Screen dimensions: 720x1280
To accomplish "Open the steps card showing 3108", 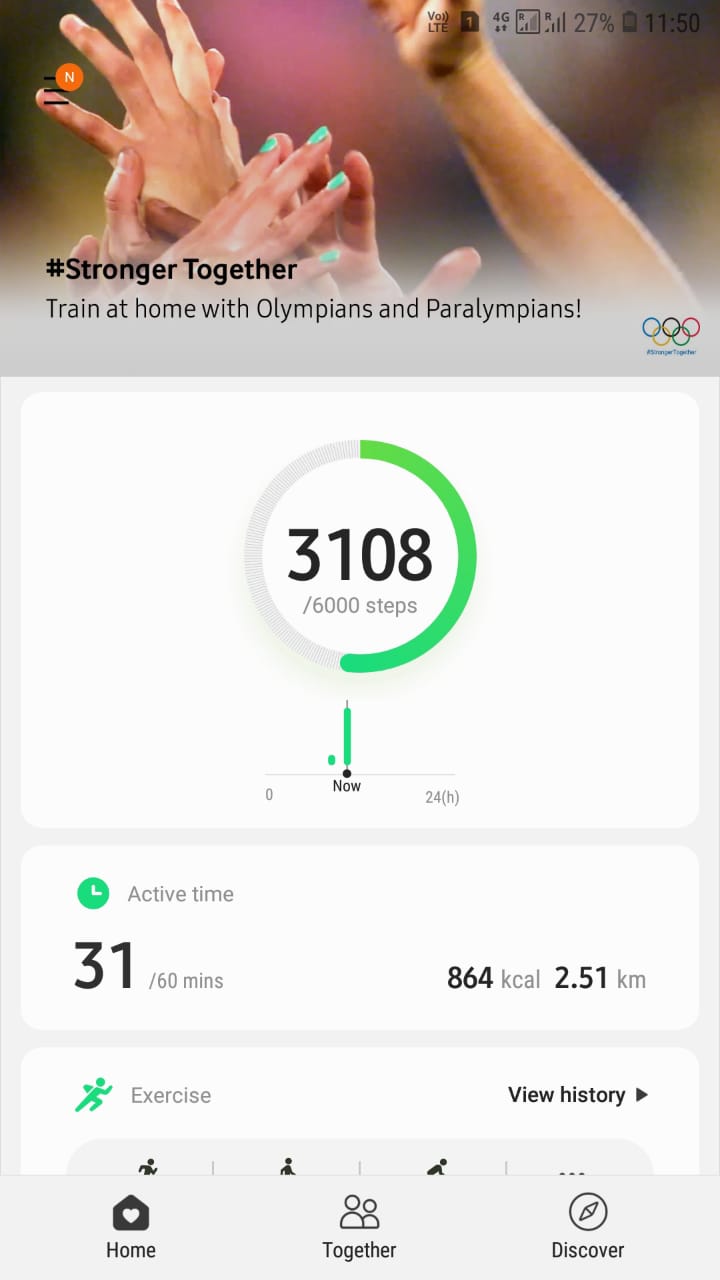I will pyautogui.click(x=360, y=609).
